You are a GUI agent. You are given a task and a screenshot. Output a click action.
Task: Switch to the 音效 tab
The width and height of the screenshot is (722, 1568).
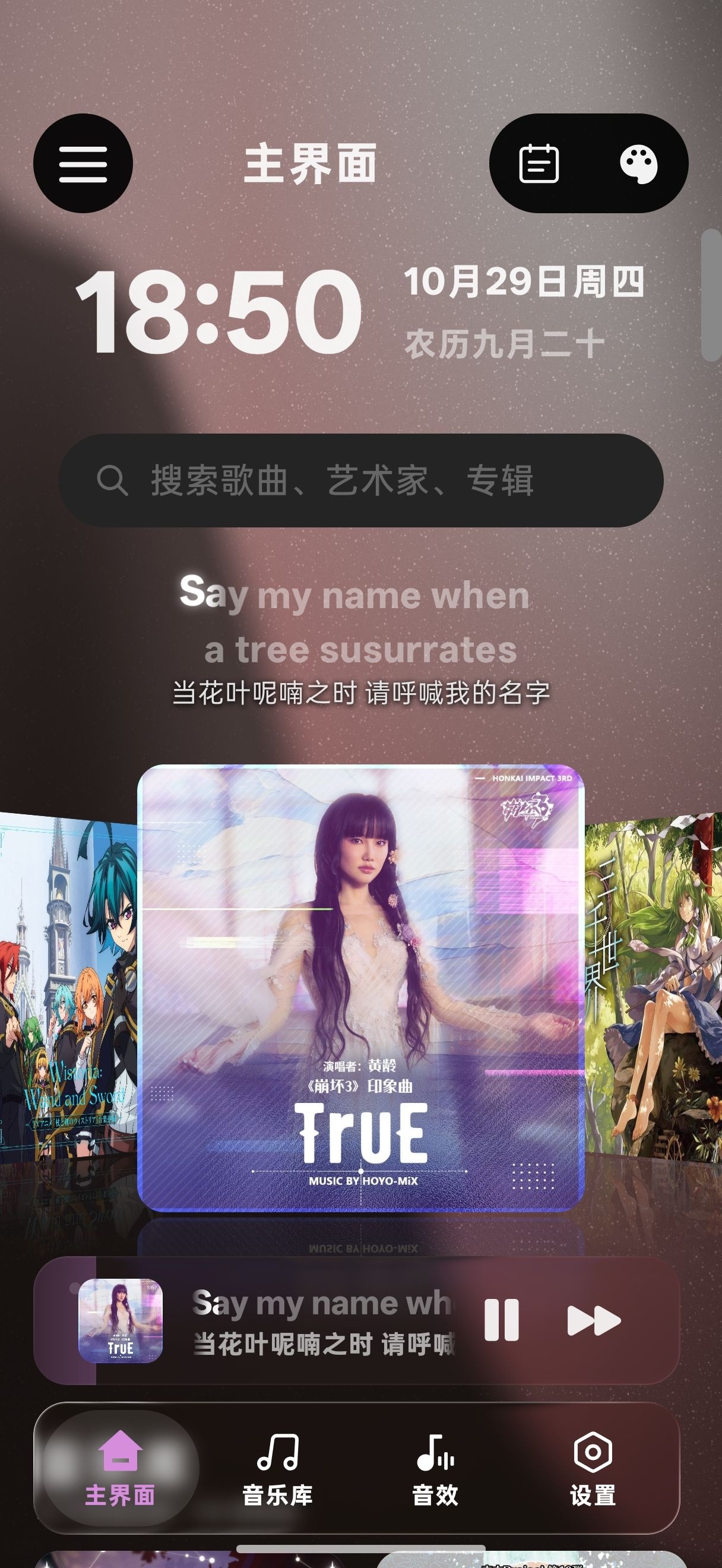pos(435,1468)
